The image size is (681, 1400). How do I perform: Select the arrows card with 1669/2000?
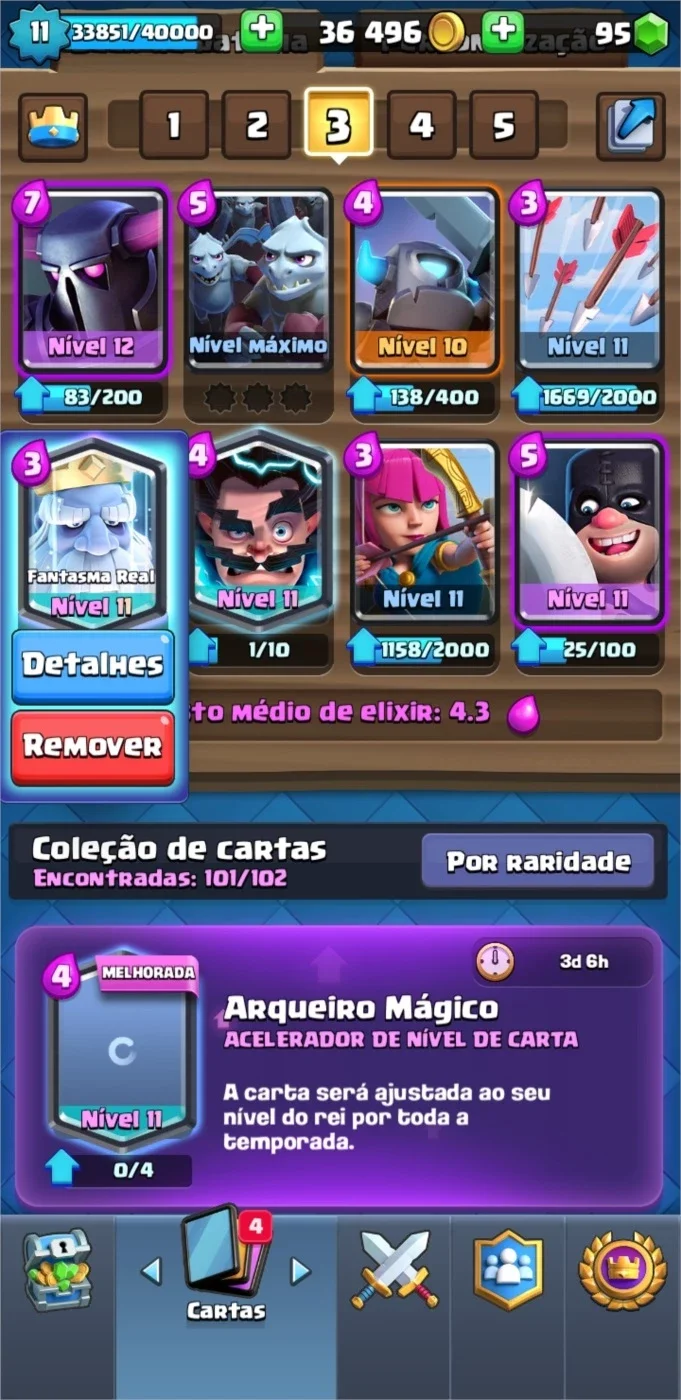click(x=589, y=282)
